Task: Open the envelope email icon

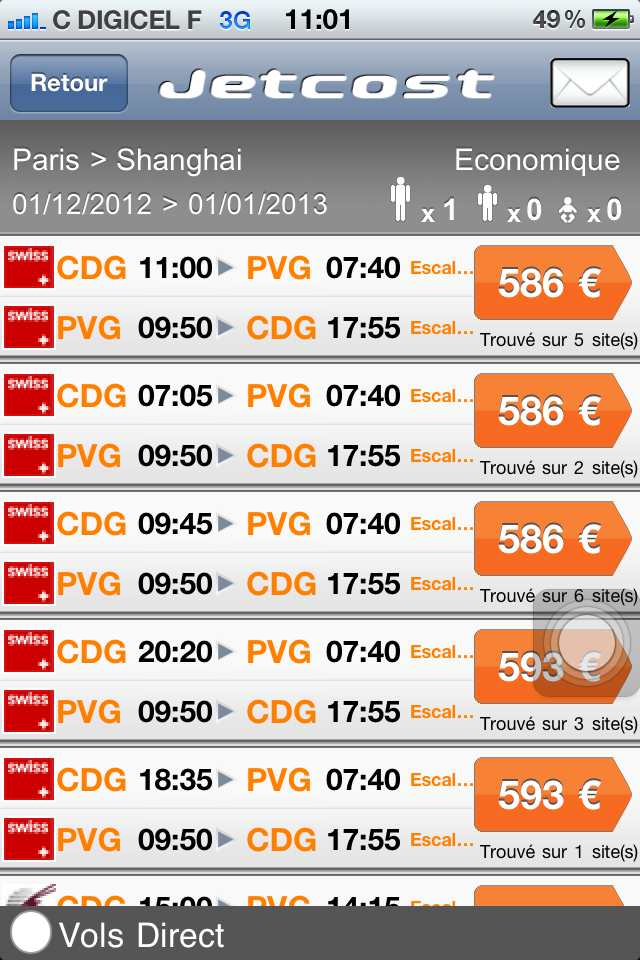Action: tap(590, 83)
